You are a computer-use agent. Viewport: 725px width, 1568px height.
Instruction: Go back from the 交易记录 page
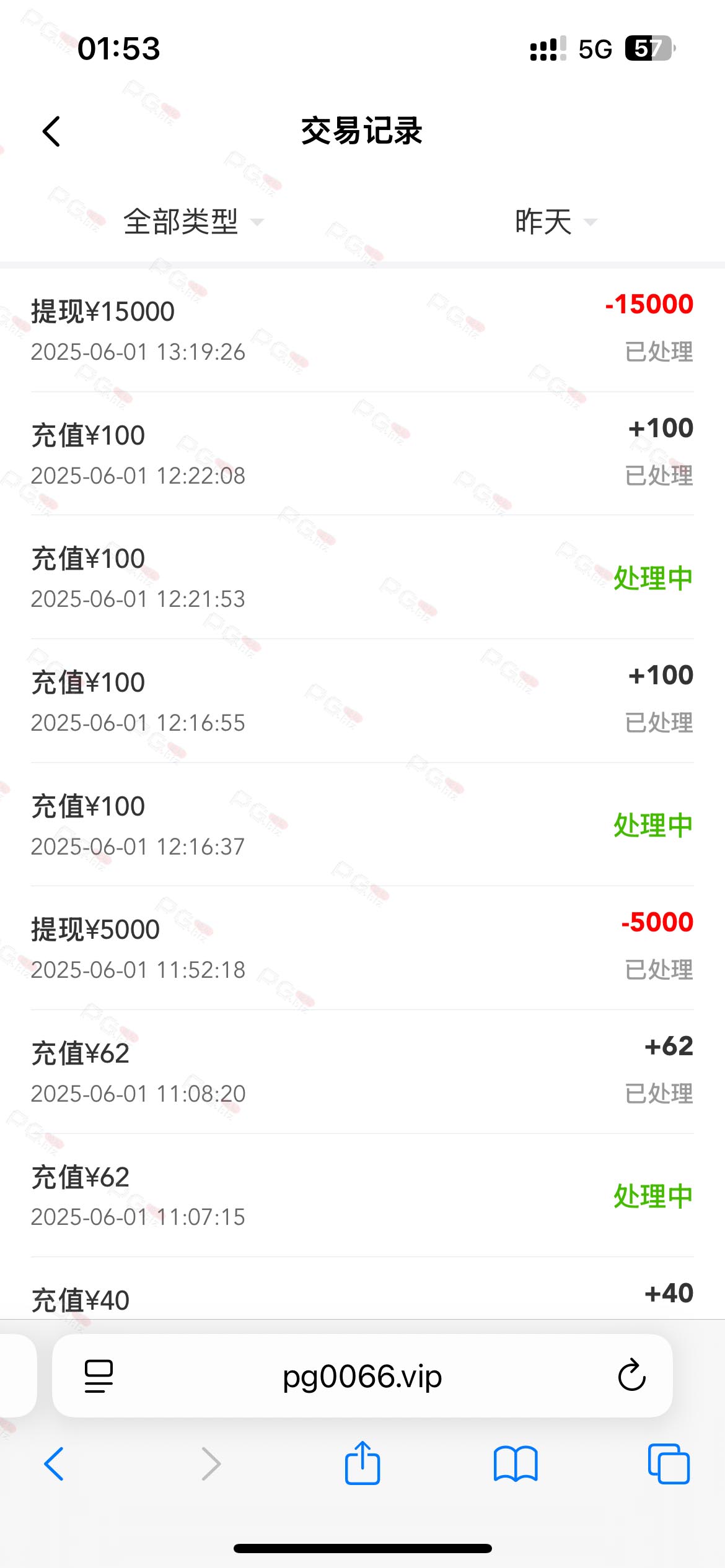point(51,131)
